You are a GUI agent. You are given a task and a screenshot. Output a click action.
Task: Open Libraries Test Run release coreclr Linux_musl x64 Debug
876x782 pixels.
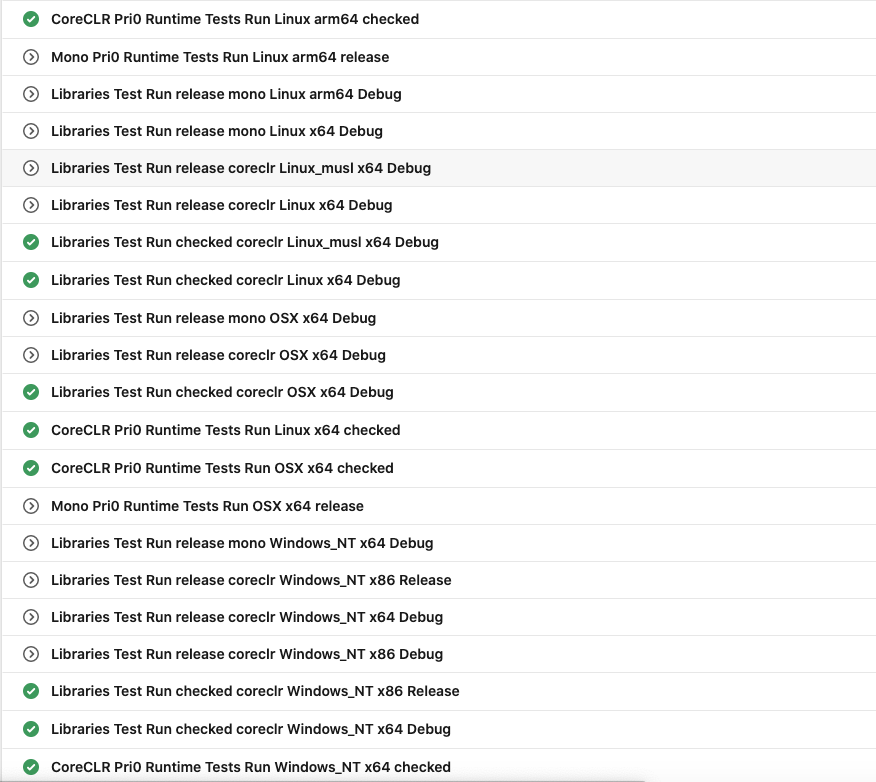241,168
